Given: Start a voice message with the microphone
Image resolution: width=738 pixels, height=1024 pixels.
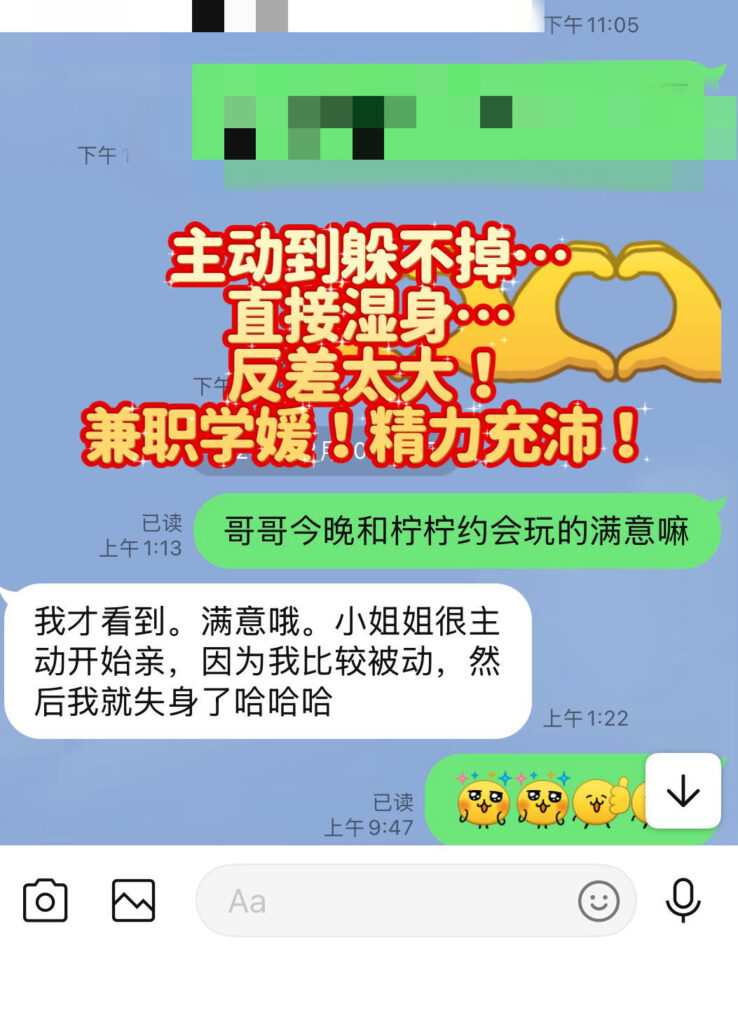Looking at the screenshot, I should (682, 901).
